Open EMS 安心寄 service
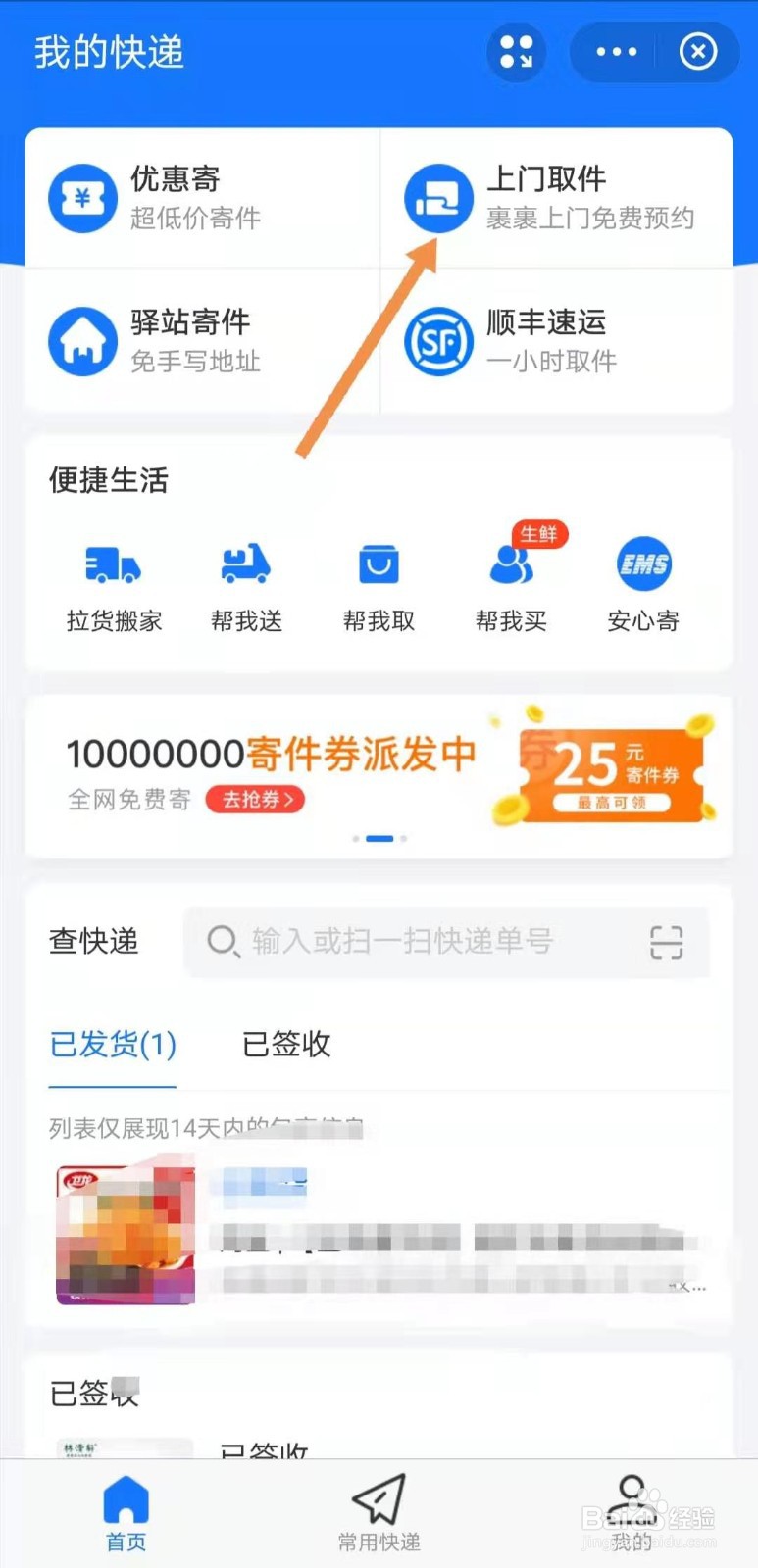Viewport: 758px width, 1568px height. [x=643, y=583]
